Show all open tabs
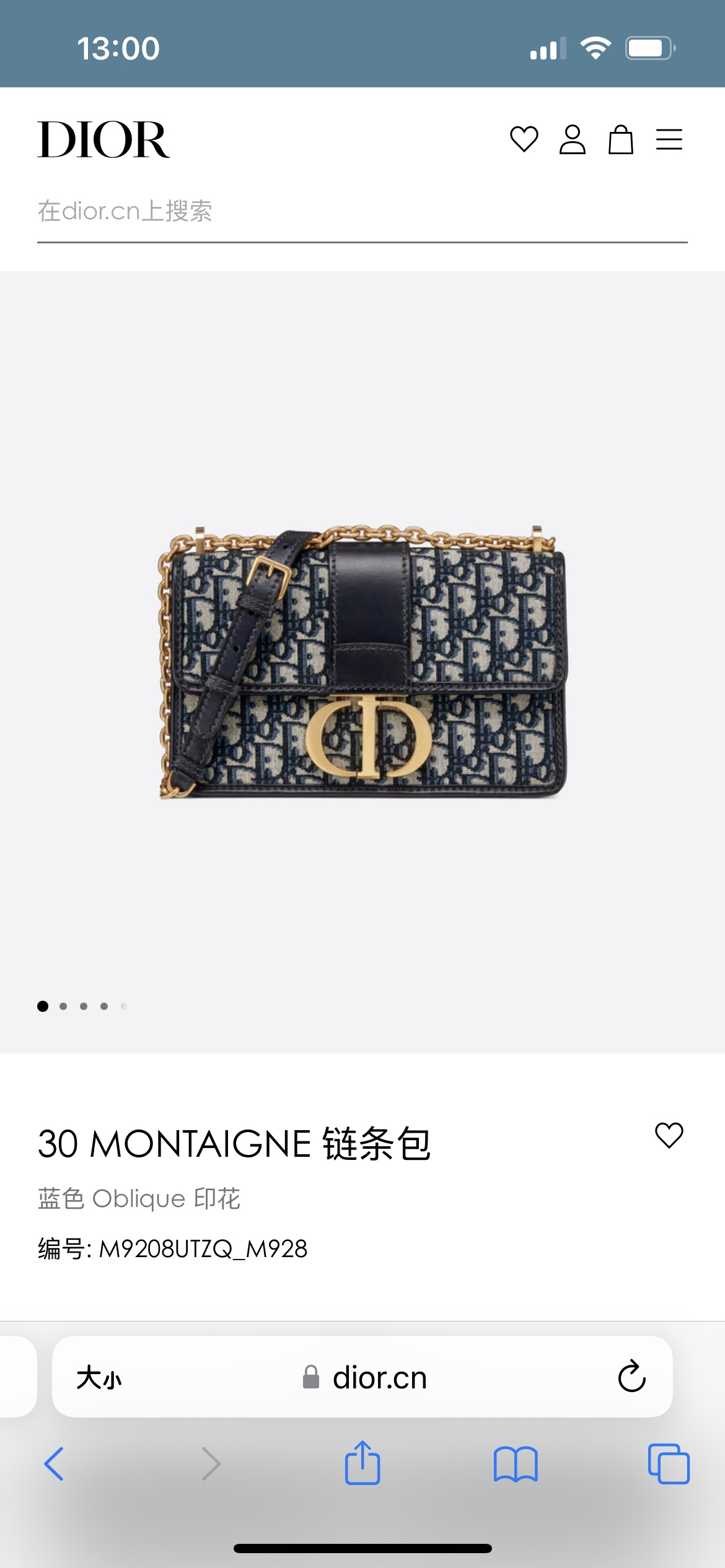This screenshot has height=1568, width=725. point(669,1464)
